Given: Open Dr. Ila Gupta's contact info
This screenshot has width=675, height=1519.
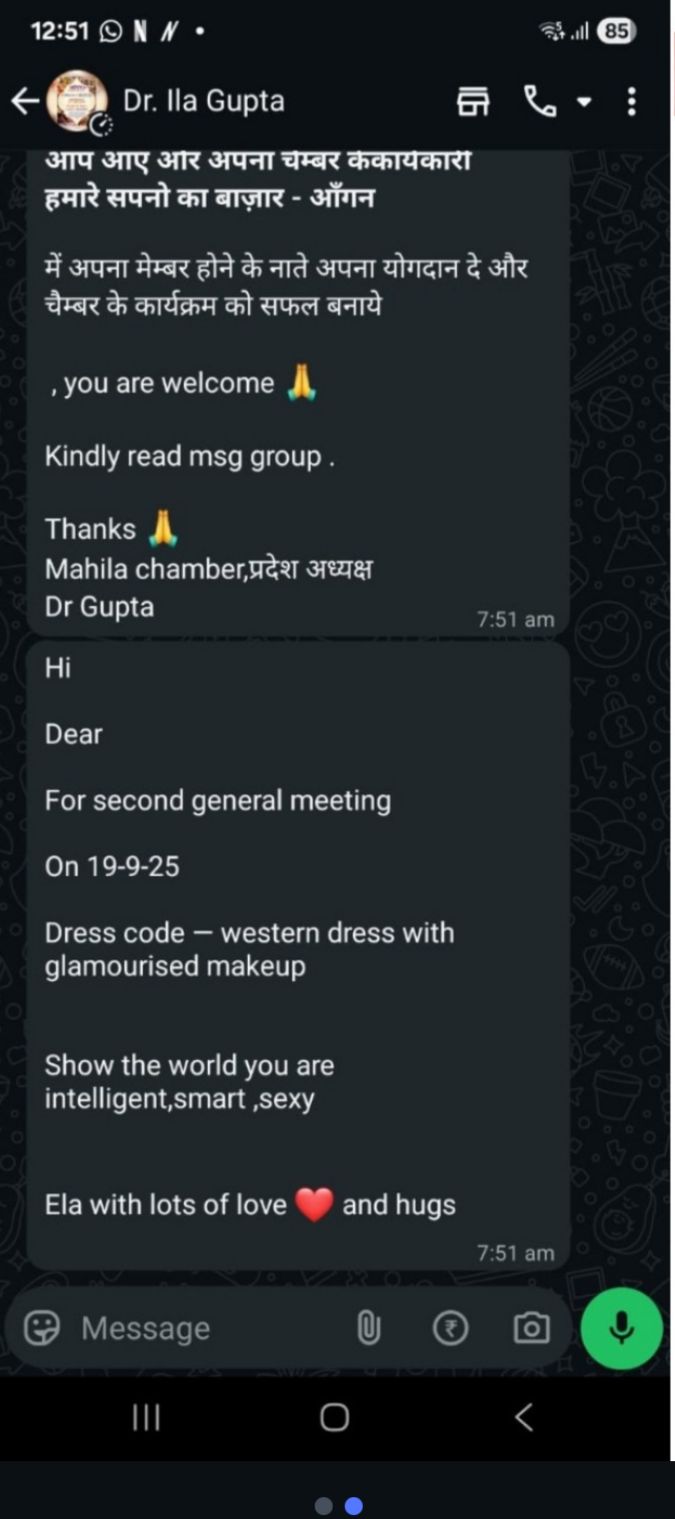Looking at the screenshot, I should point(204,101).
